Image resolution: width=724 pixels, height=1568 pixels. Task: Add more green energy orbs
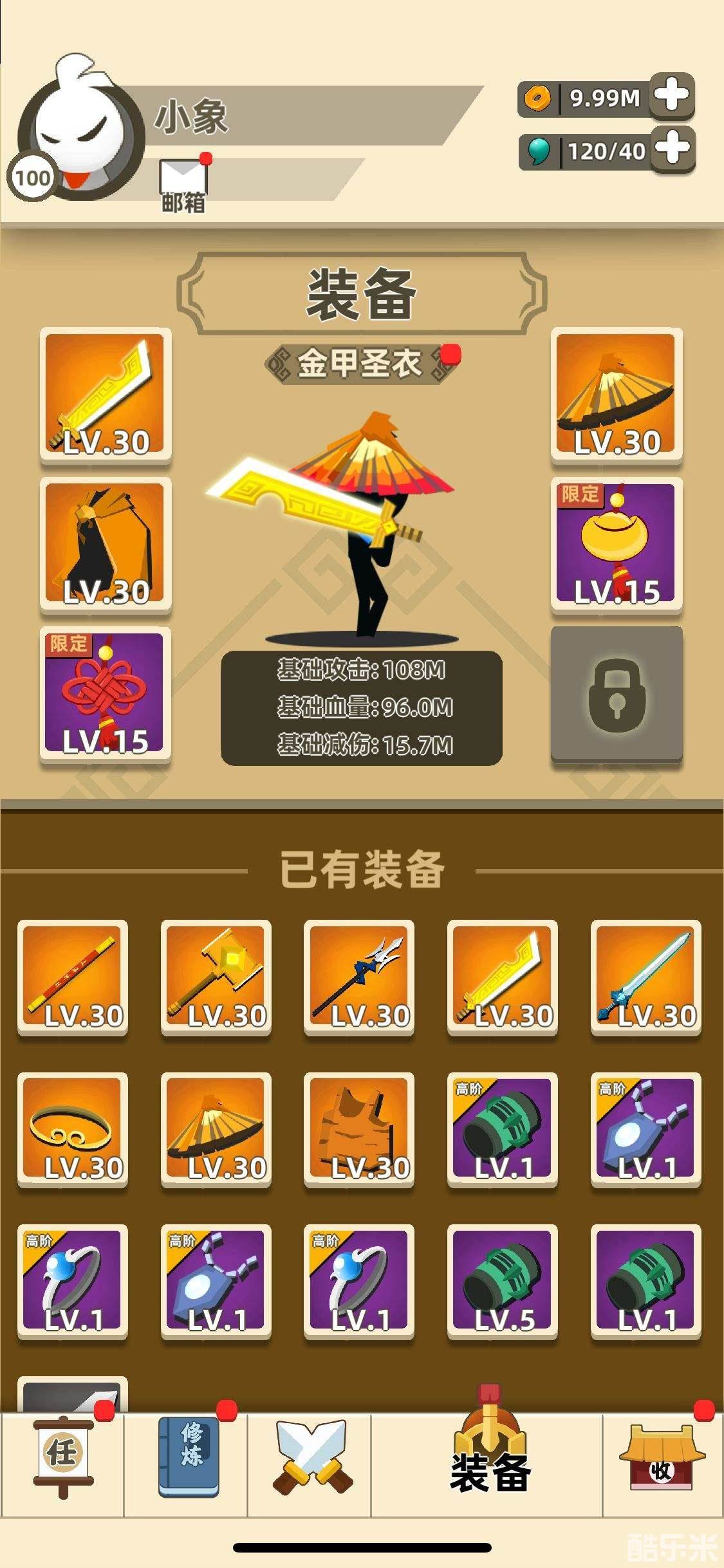(671, 149)
